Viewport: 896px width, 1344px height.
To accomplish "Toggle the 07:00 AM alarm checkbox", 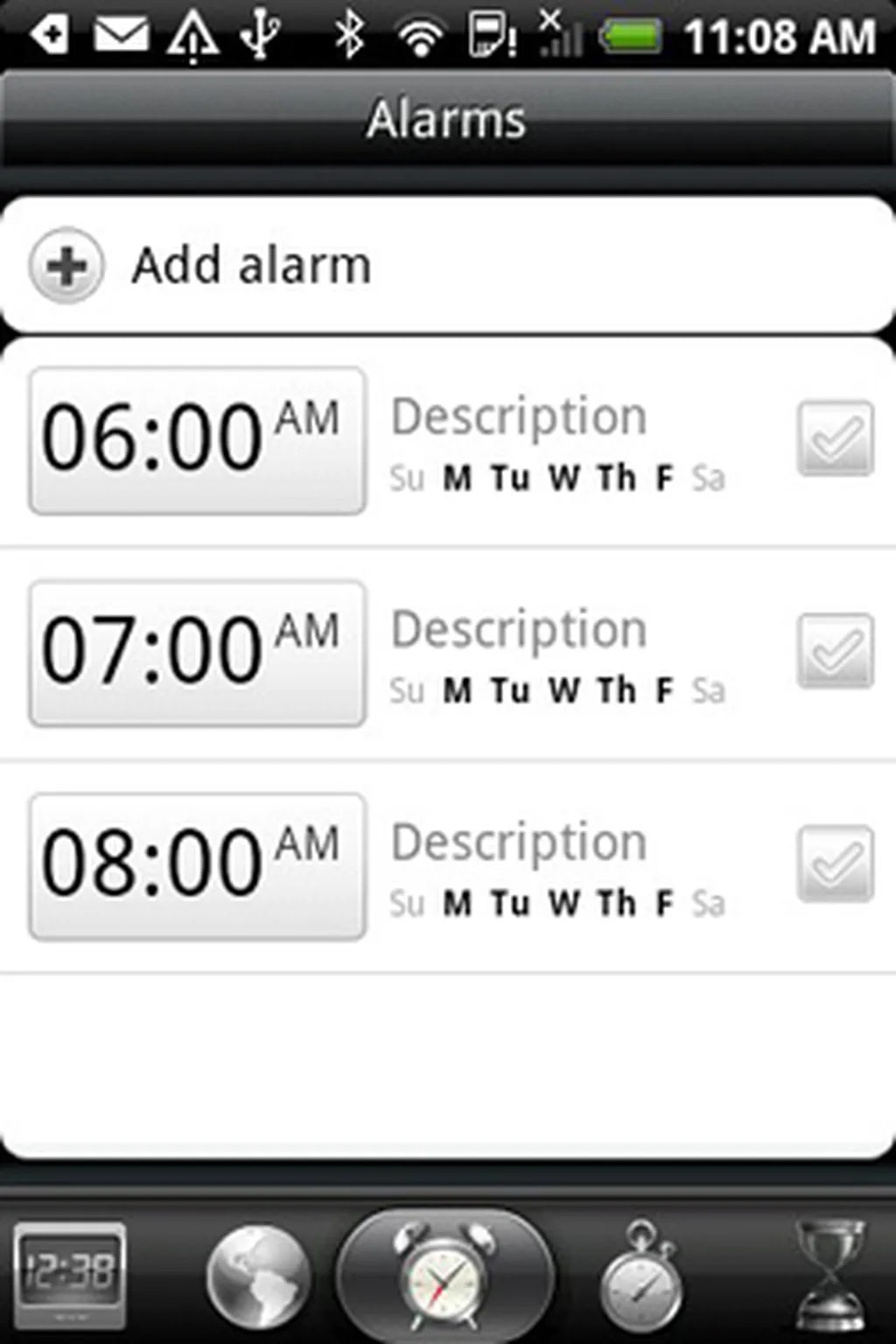I will click(x=835, y=651).
